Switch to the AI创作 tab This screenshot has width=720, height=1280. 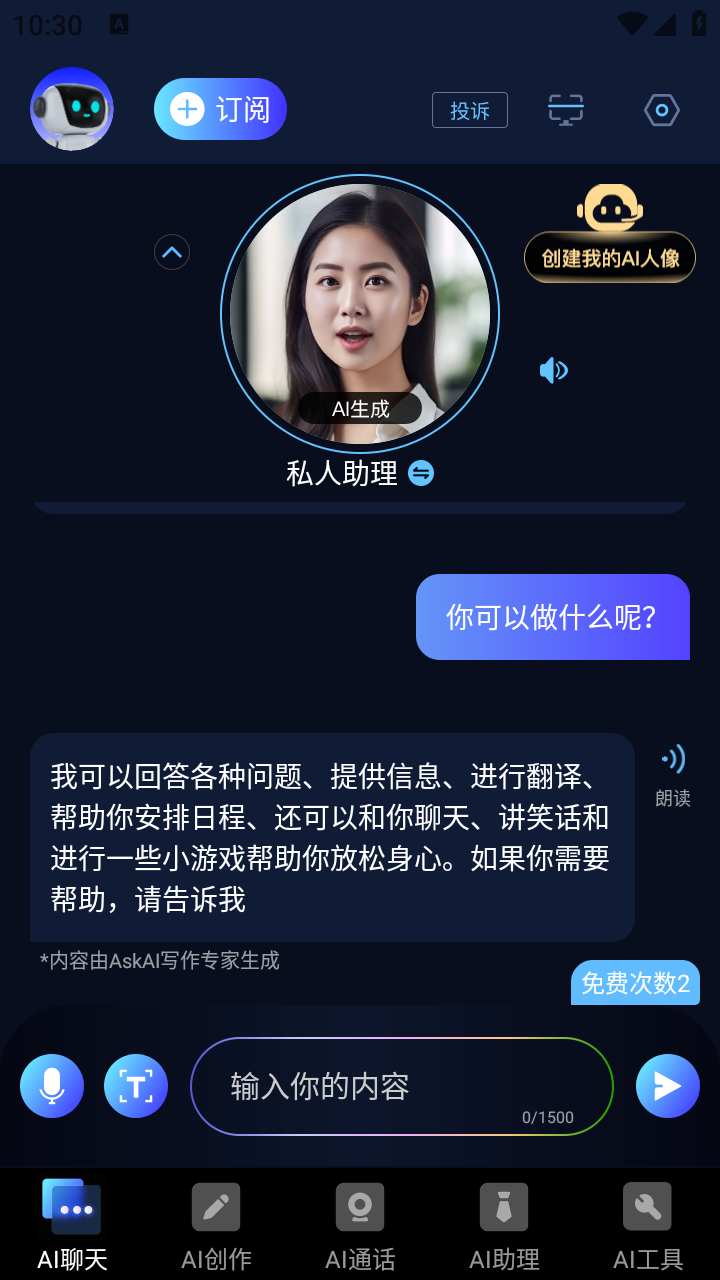216,1225
